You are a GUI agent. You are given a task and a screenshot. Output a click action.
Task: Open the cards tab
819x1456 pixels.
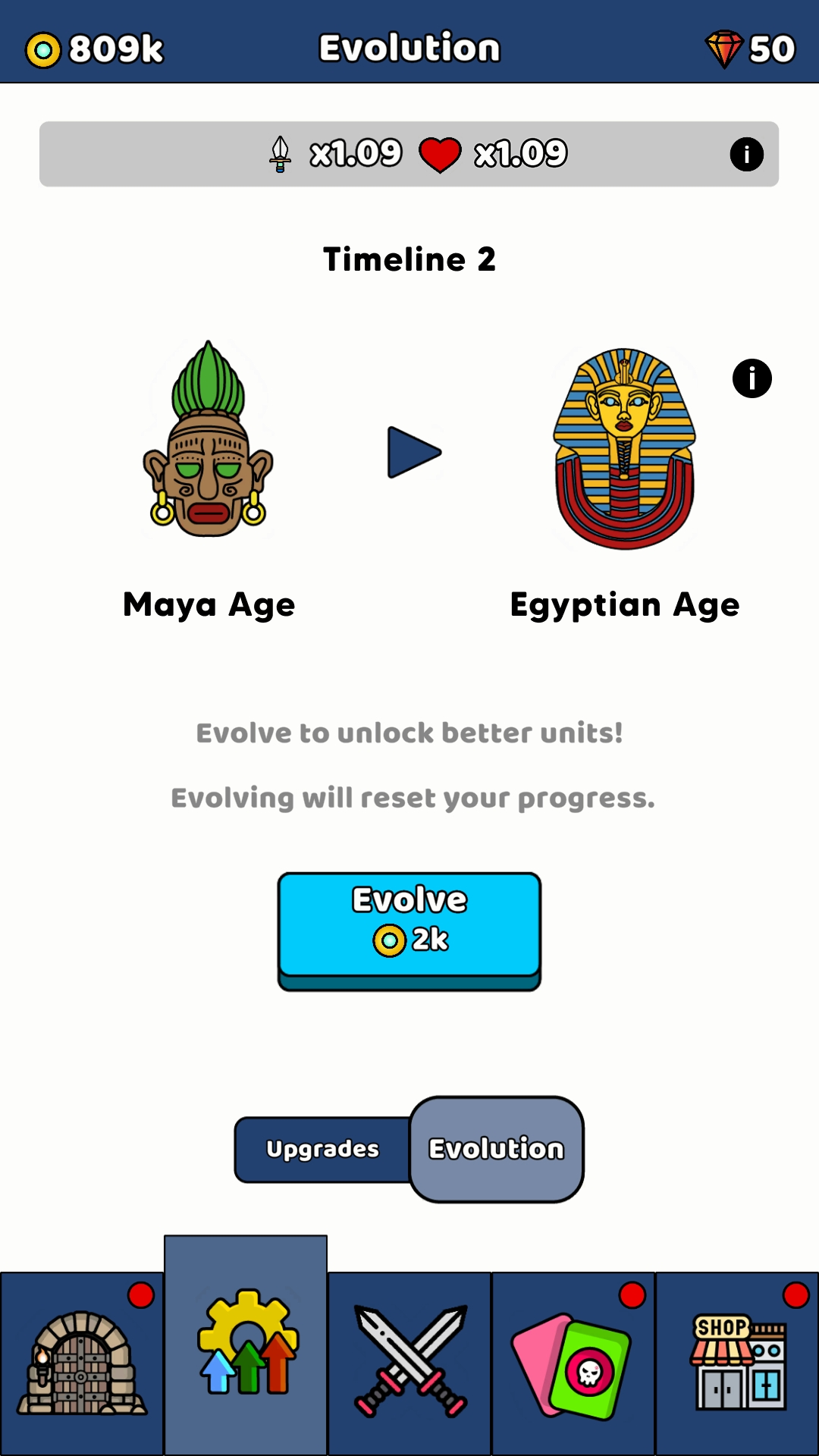click(573, 1363)
